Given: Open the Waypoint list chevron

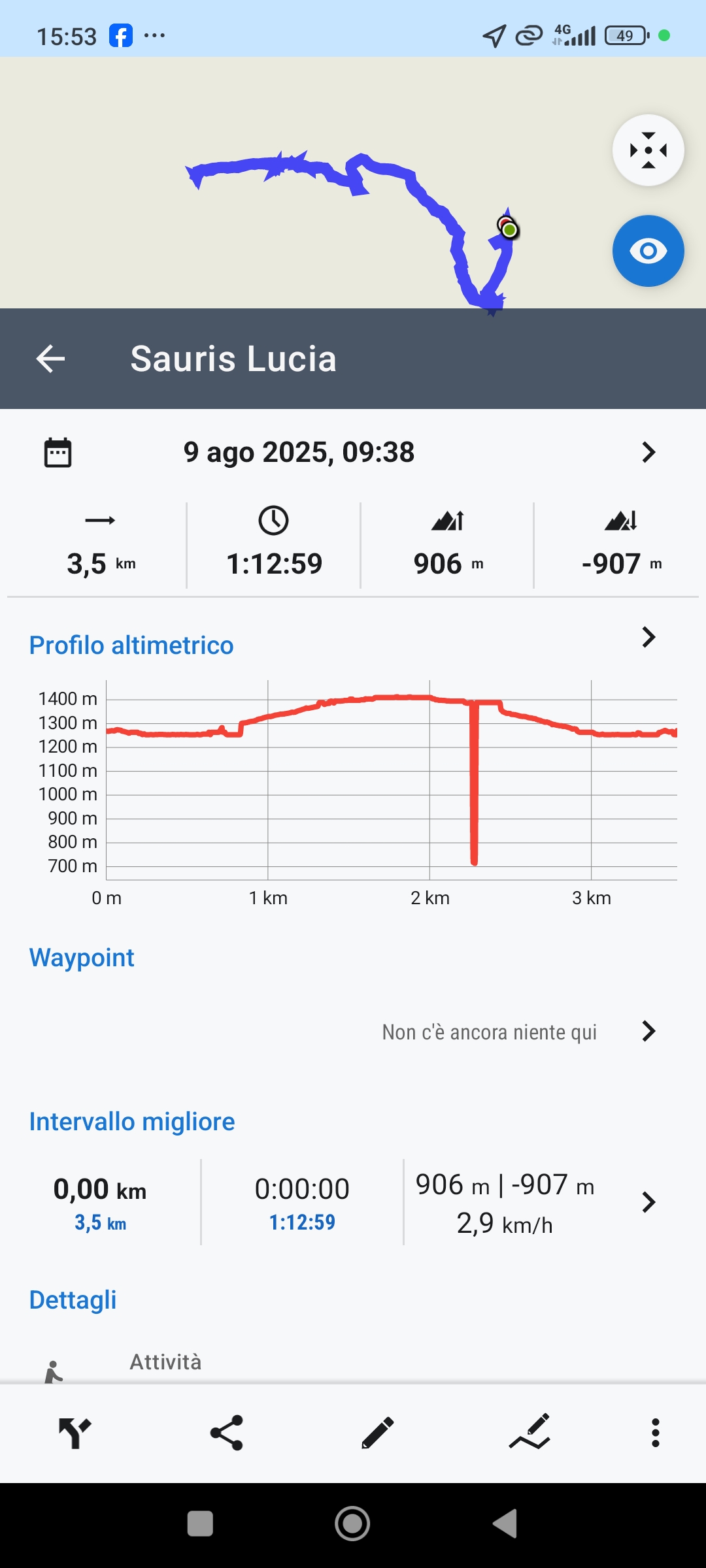Looking at the screenshot, I should tap(648, 1031).
